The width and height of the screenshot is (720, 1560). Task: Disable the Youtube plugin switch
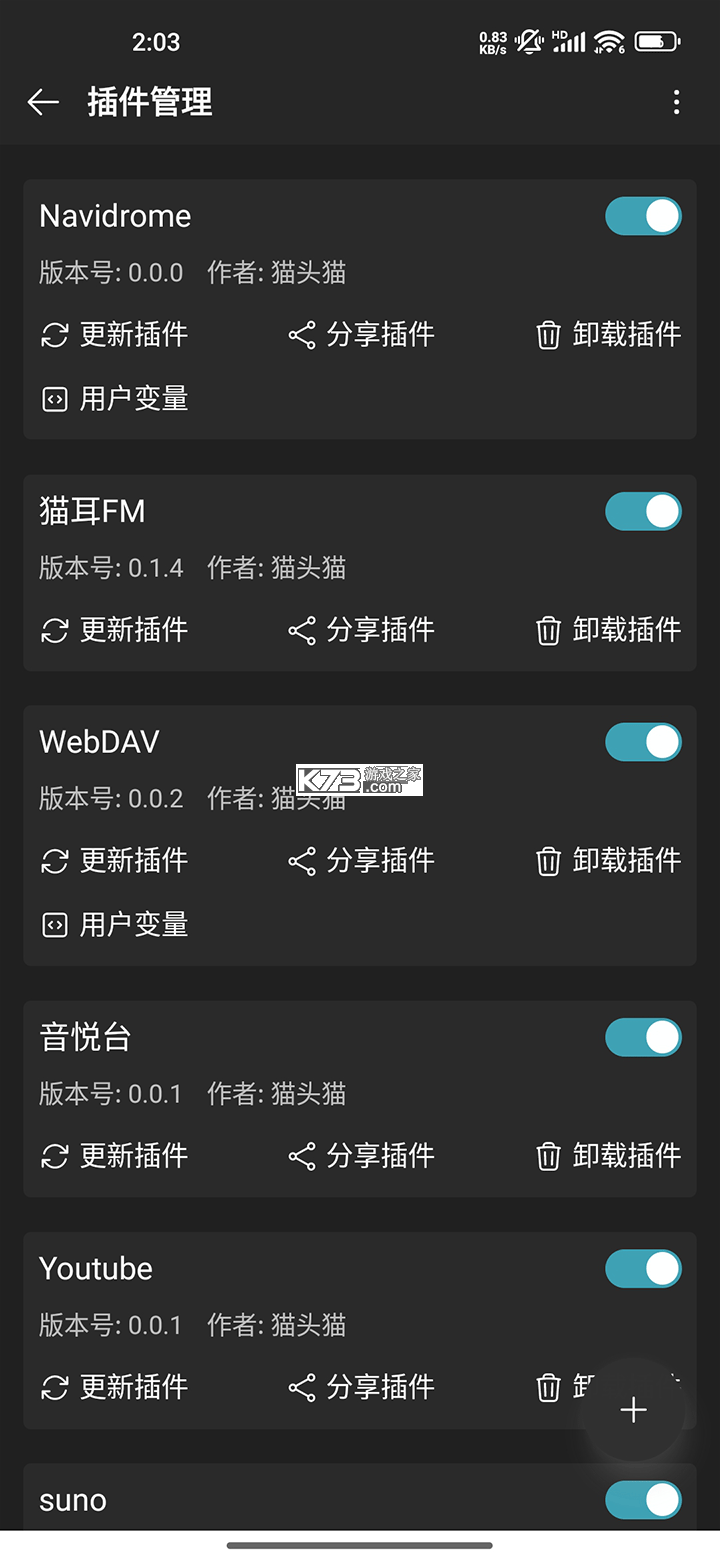click(643, 1267)
